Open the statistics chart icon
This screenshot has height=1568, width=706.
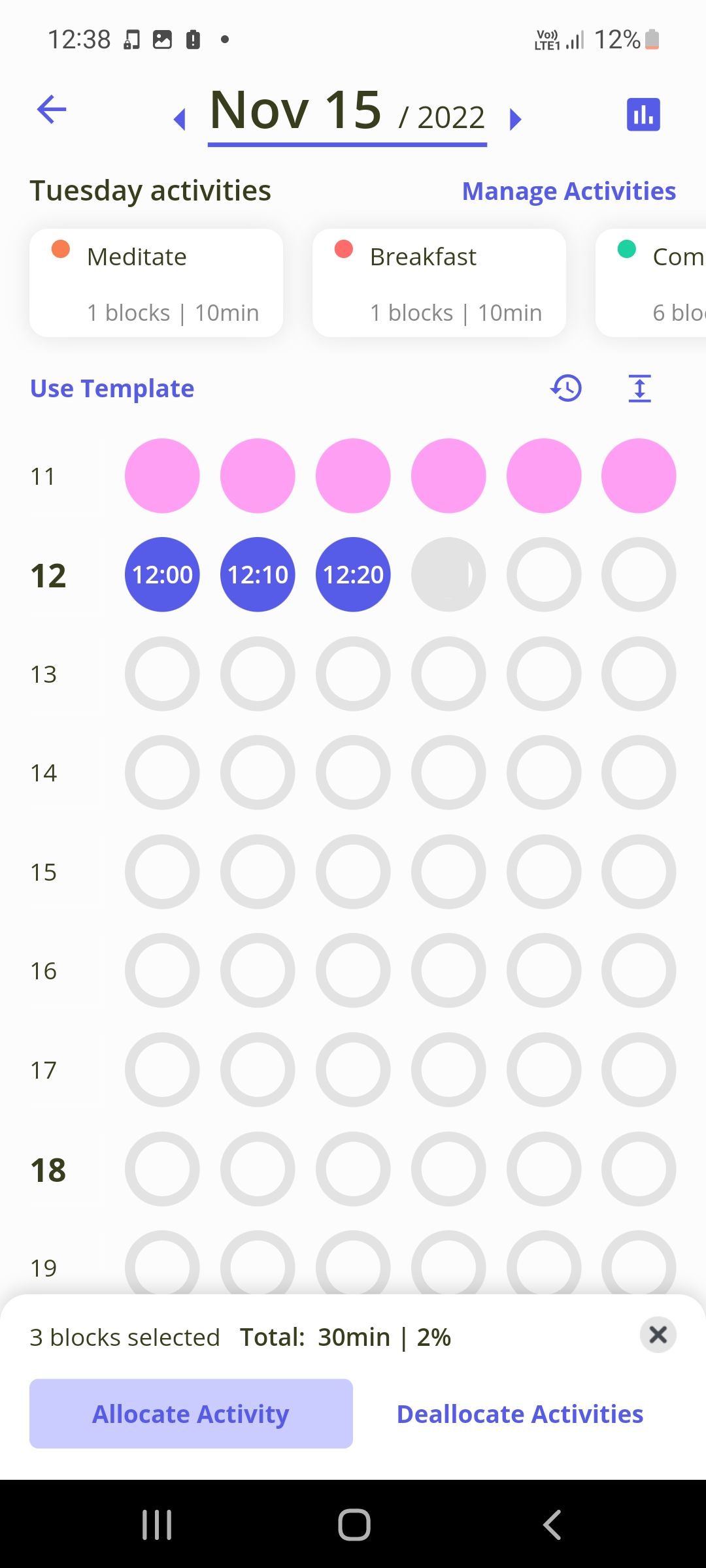(643, 114)
